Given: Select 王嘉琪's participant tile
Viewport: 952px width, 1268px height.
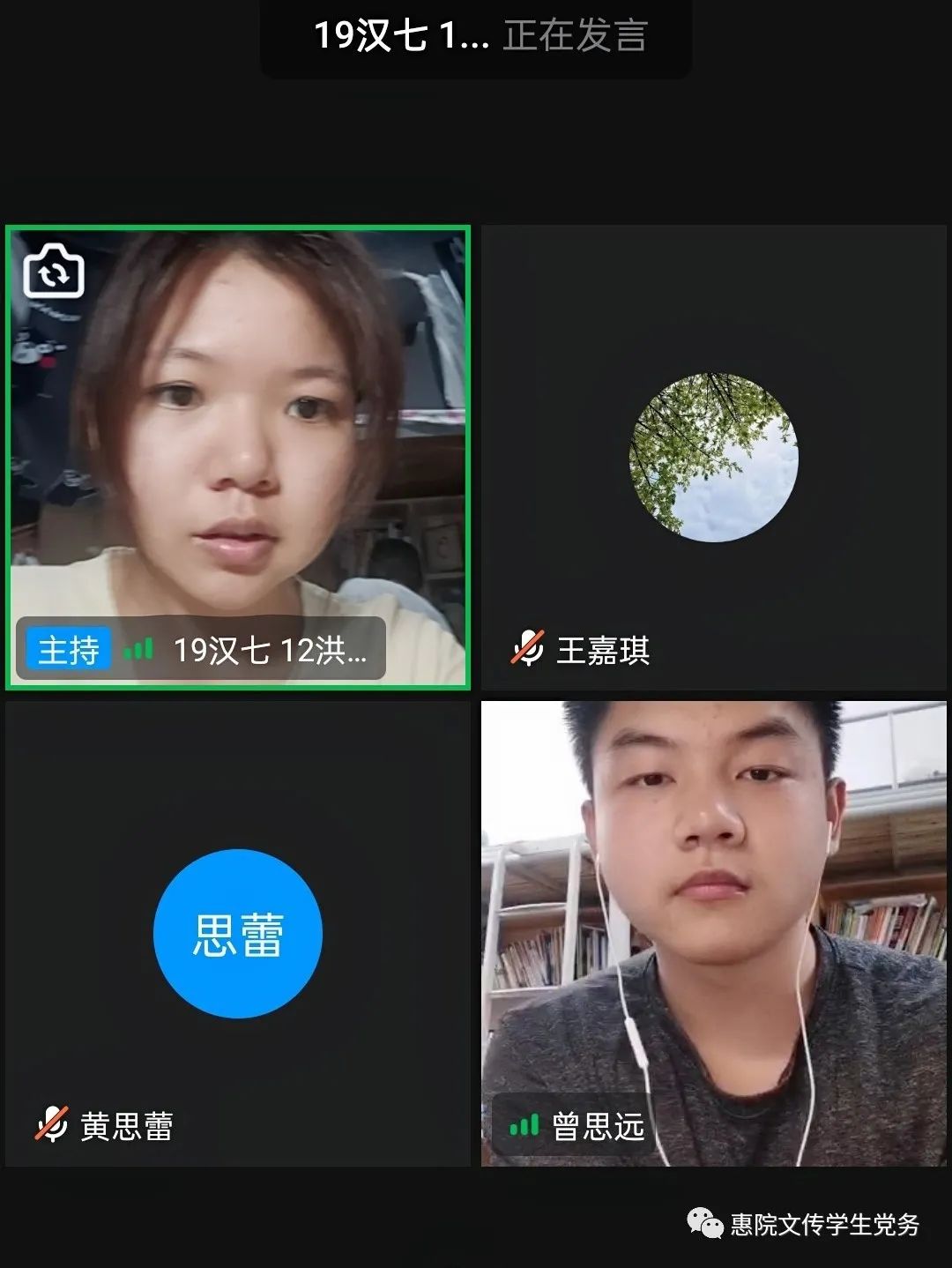Looking at the screenshot, I should pyautogui.click(x=713, y=457).
